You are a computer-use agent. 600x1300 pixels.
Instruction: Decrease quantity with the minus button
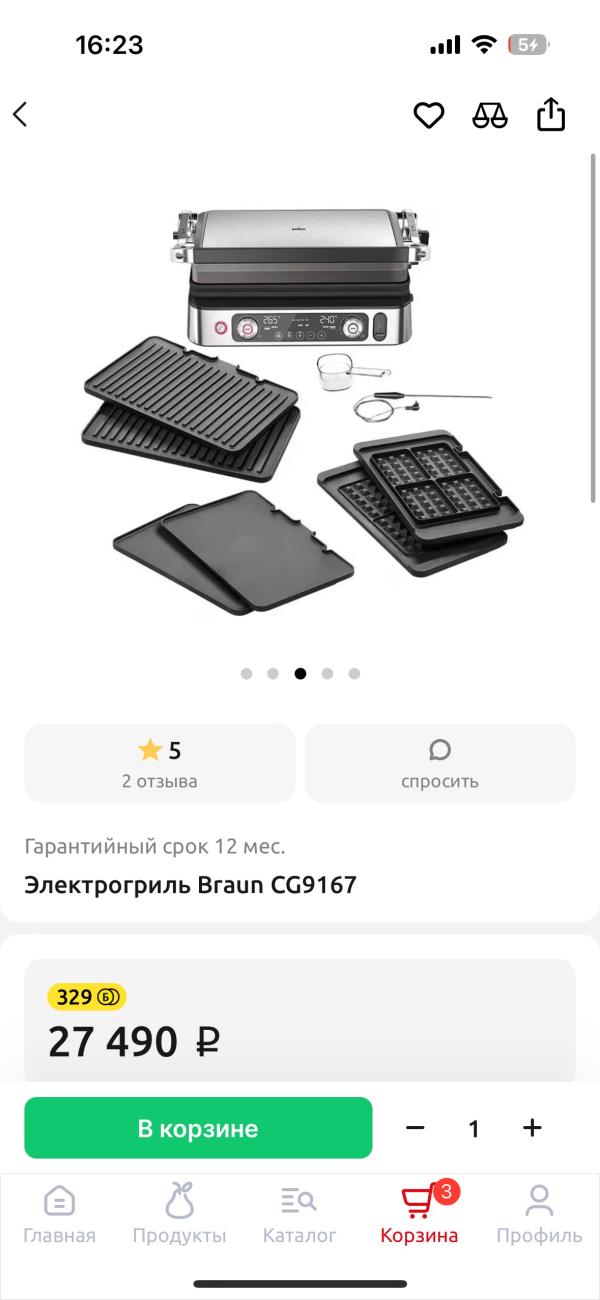point(415,1128)
